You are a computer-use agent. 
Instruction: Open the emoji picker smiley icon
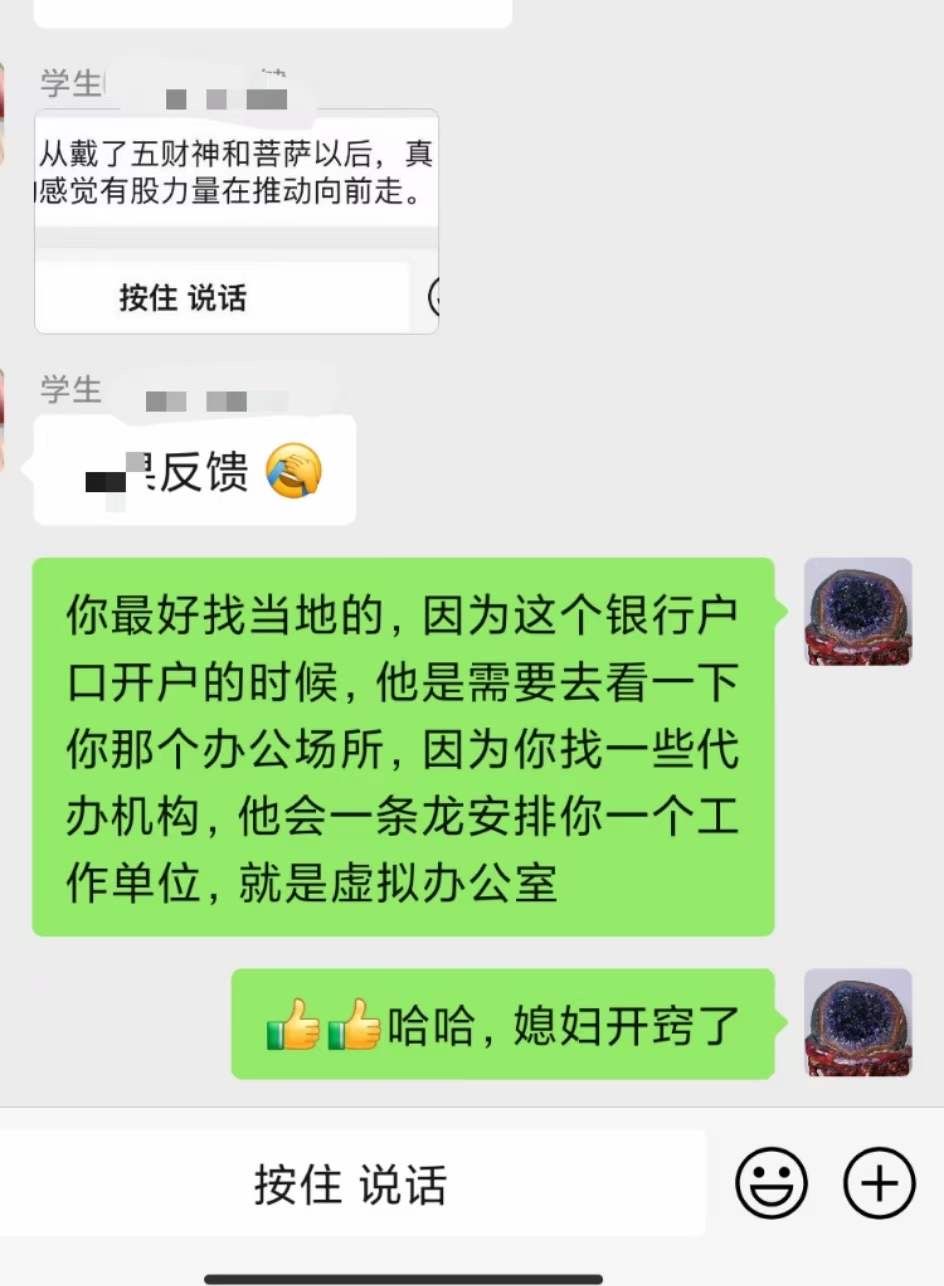[x=772, y=1183]
